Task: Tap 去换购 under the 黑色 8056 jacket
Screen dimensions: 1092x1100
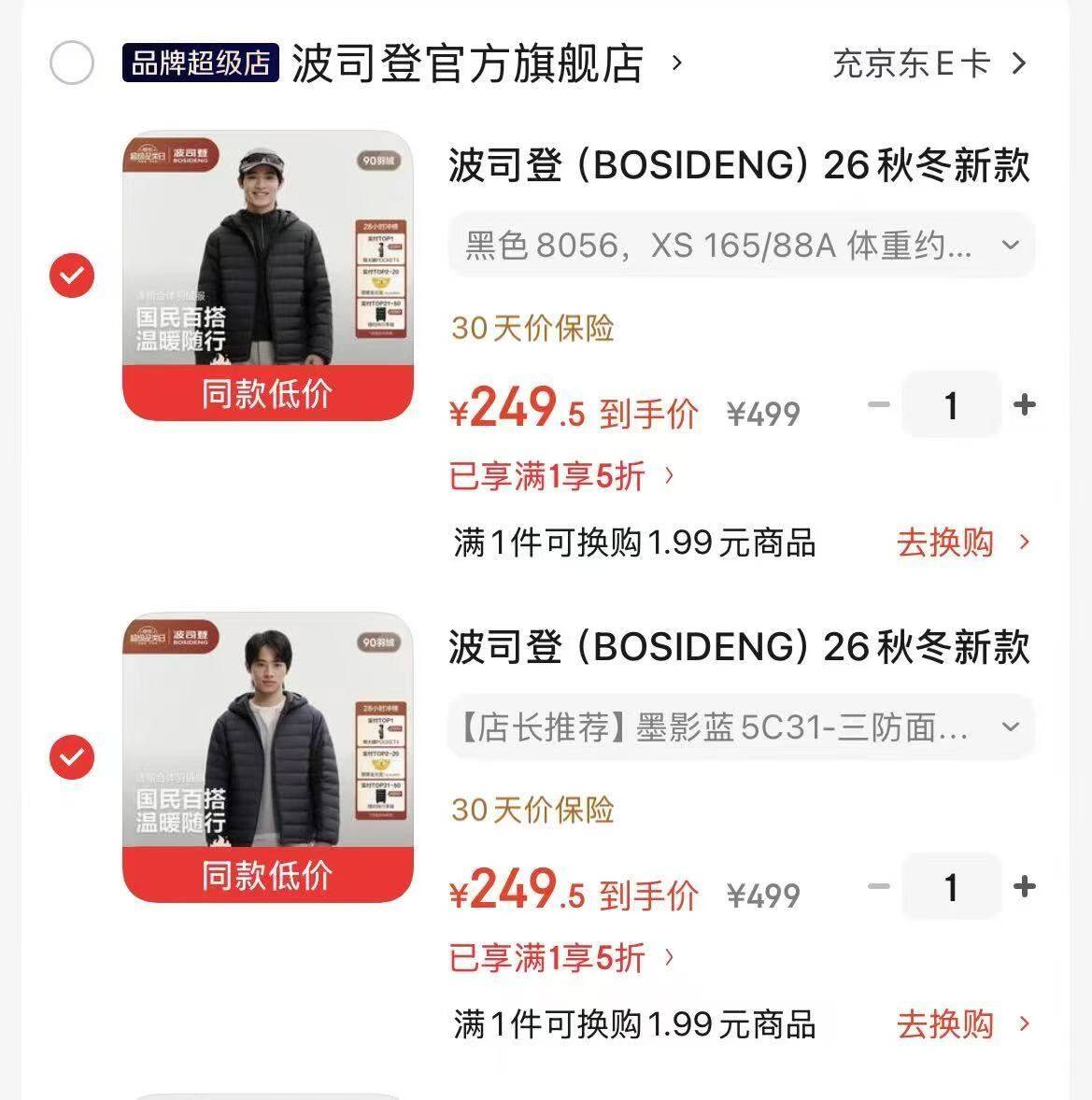Action: point(963,543)
